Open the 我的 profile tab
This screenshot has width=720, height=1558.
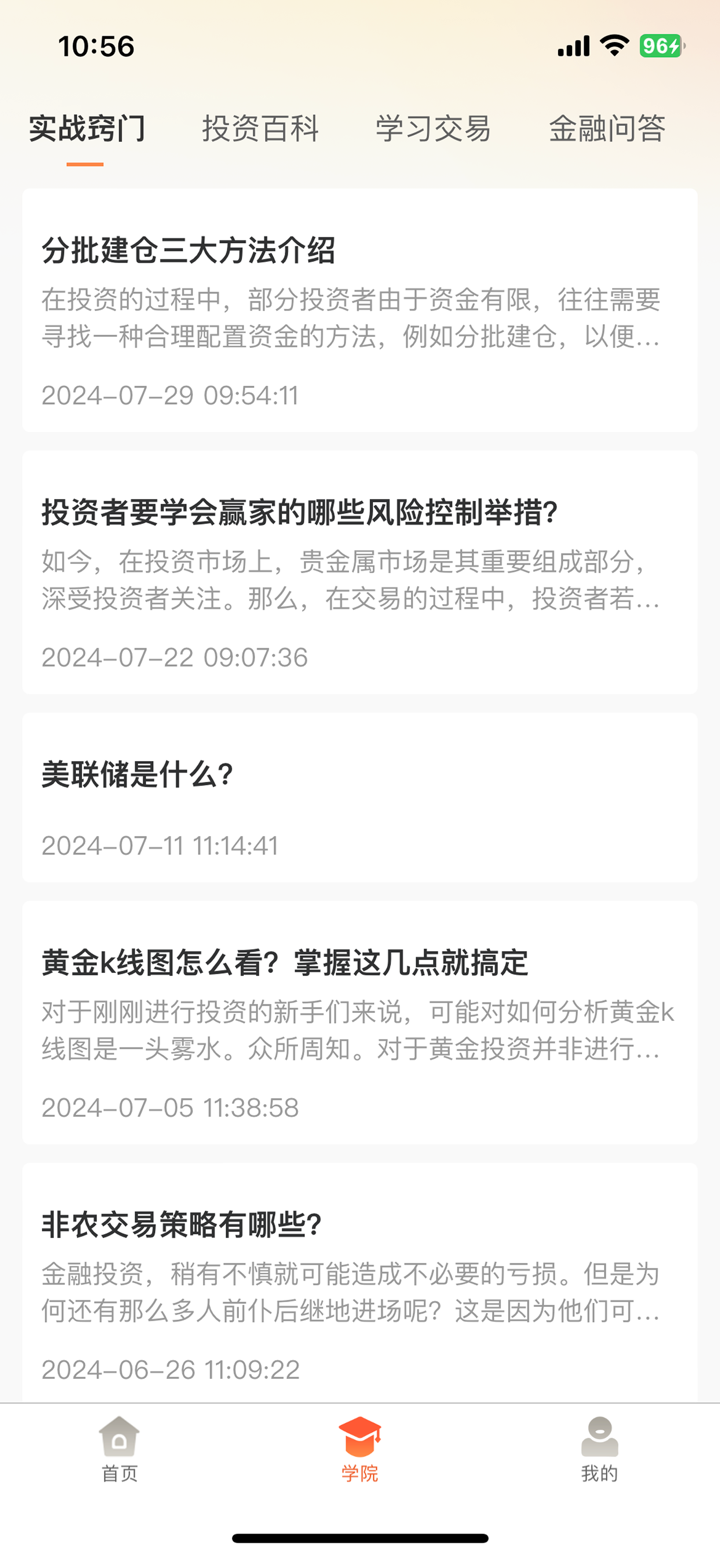pyautogui.click(x=600, y=1449)
